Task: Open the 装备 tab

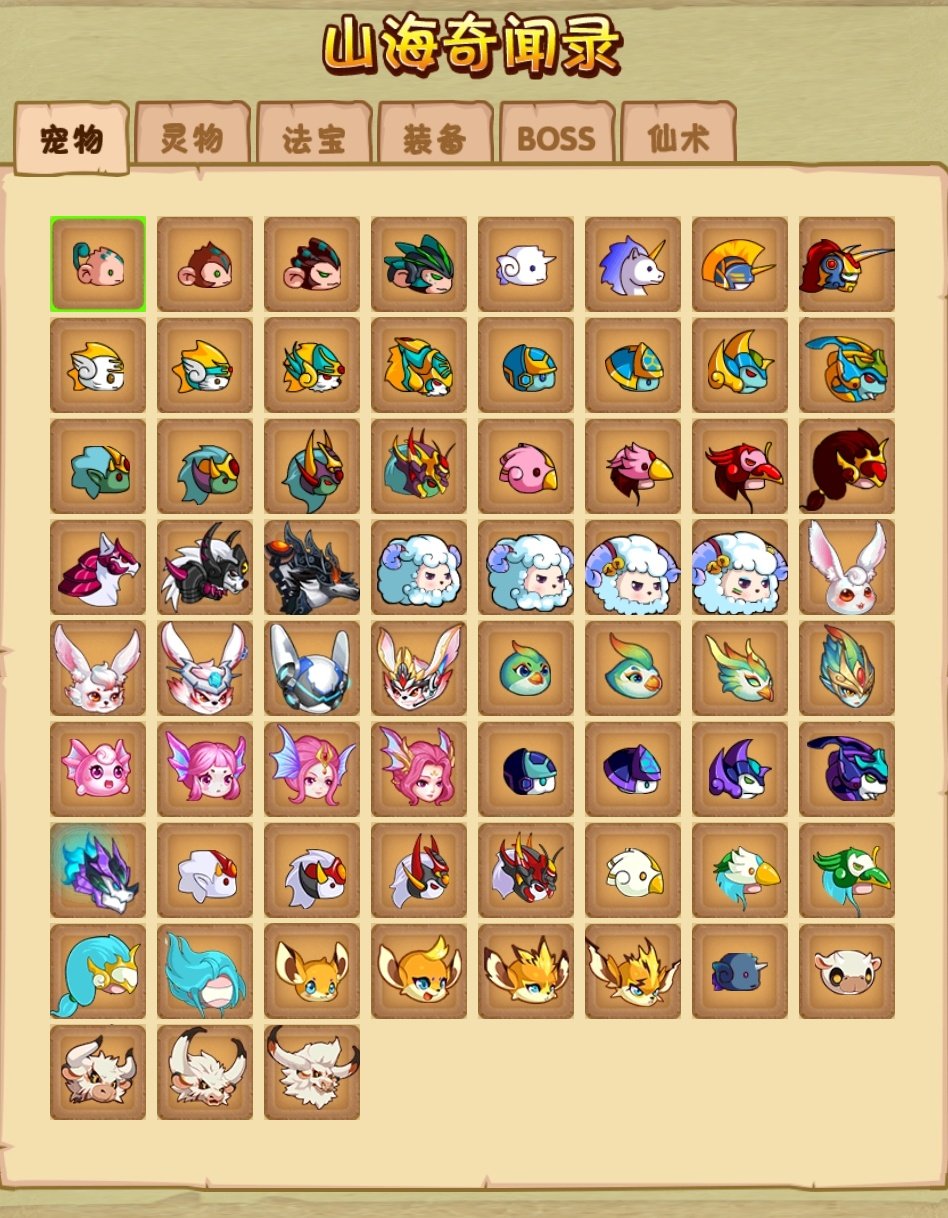Action: pyautogui.click(x=435, y=138)
